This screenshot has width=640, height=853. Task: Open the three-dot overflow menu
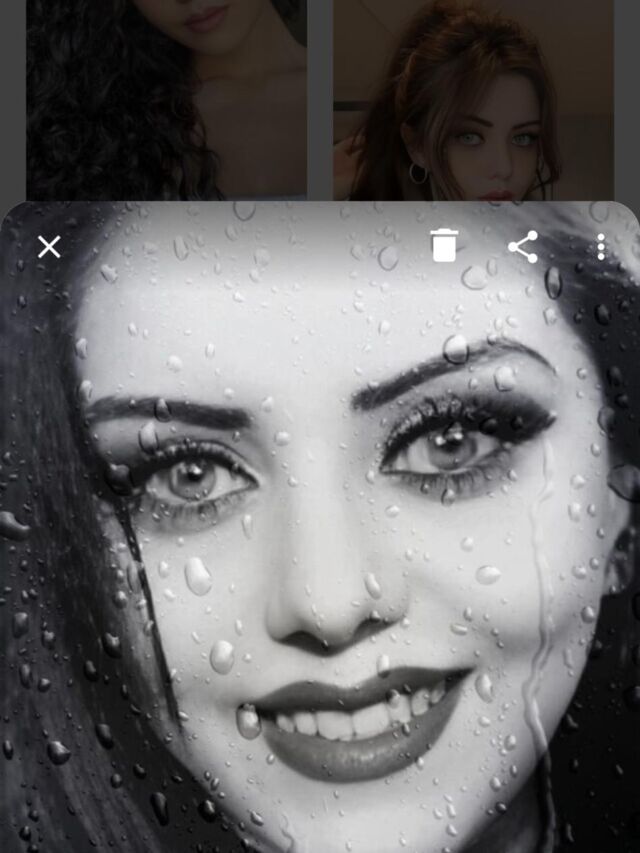coord(601,247)
